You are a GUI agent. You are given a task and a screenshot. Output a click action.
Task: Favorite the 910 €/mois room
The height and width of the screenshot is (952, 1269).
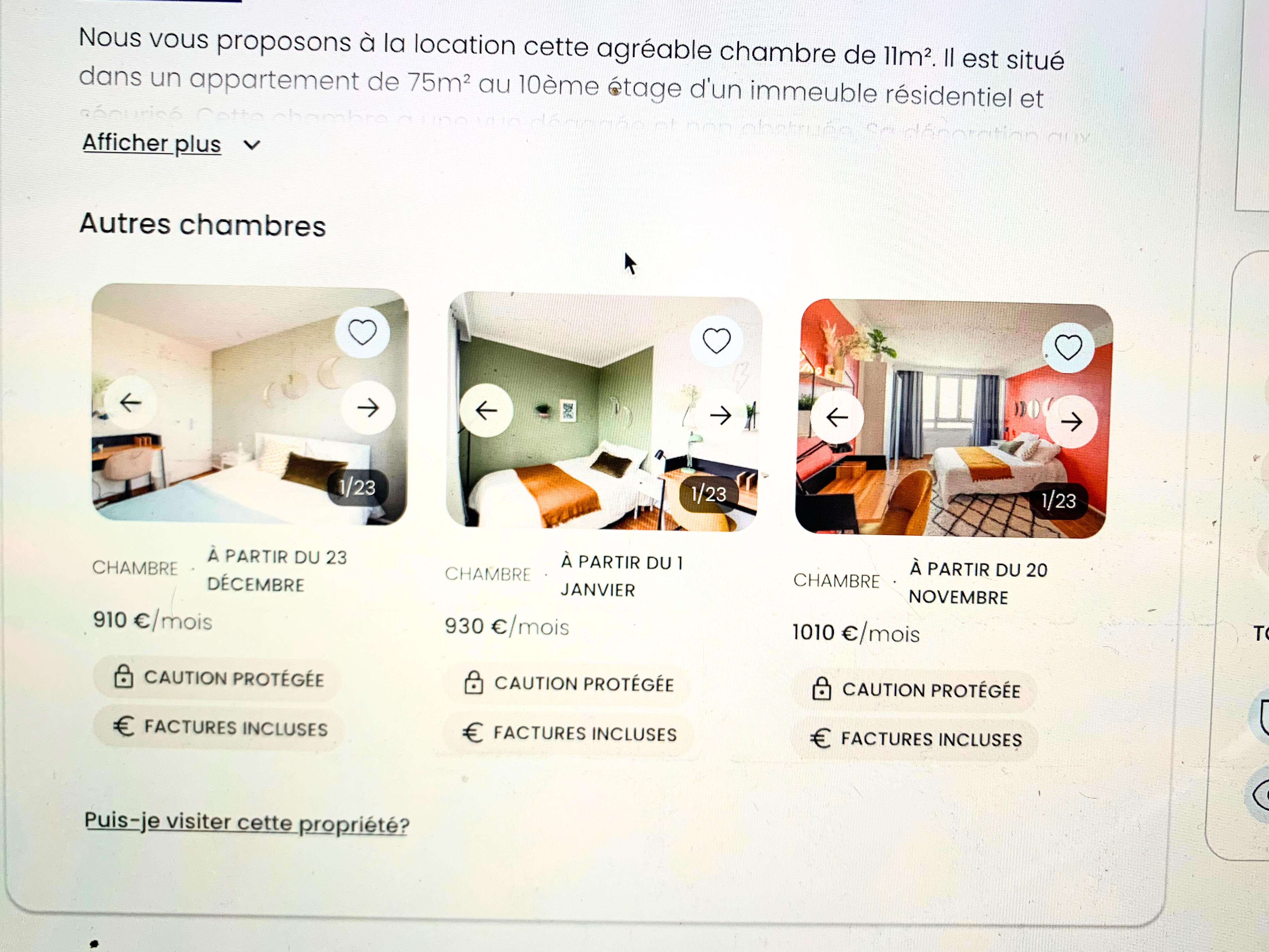coord(362,332)
